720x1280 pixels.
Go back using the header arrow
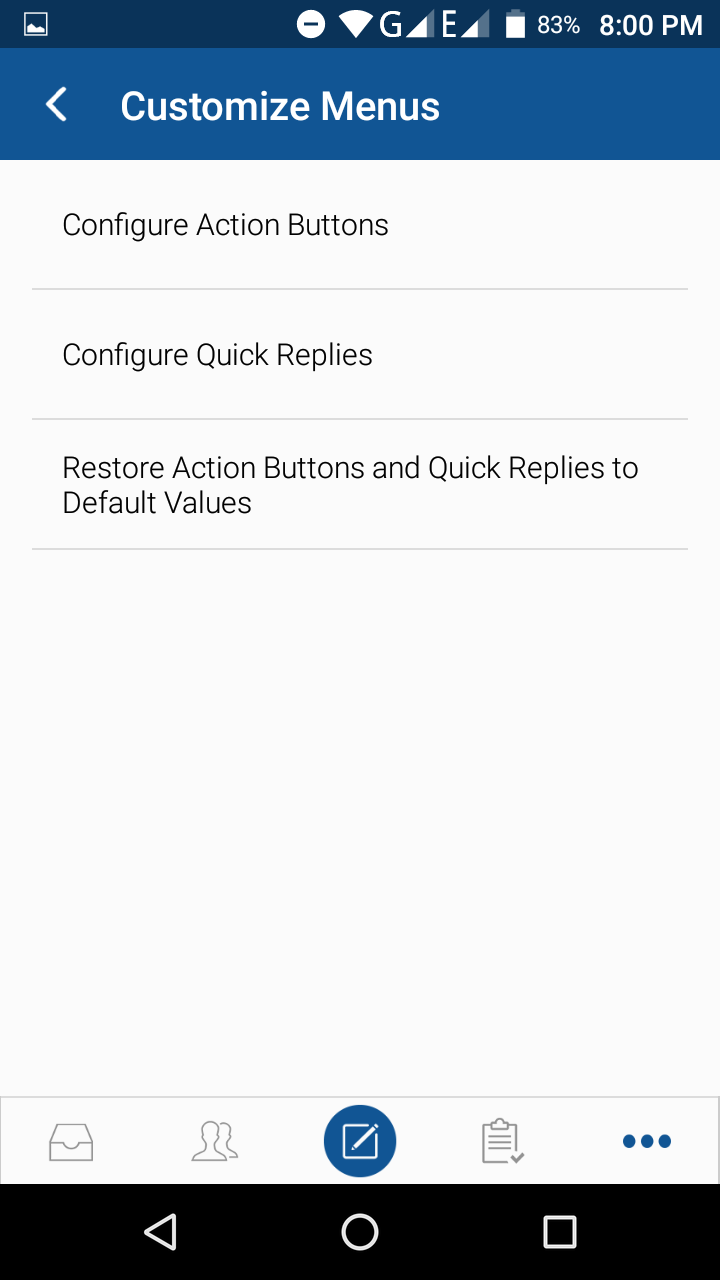click(56, 105)
